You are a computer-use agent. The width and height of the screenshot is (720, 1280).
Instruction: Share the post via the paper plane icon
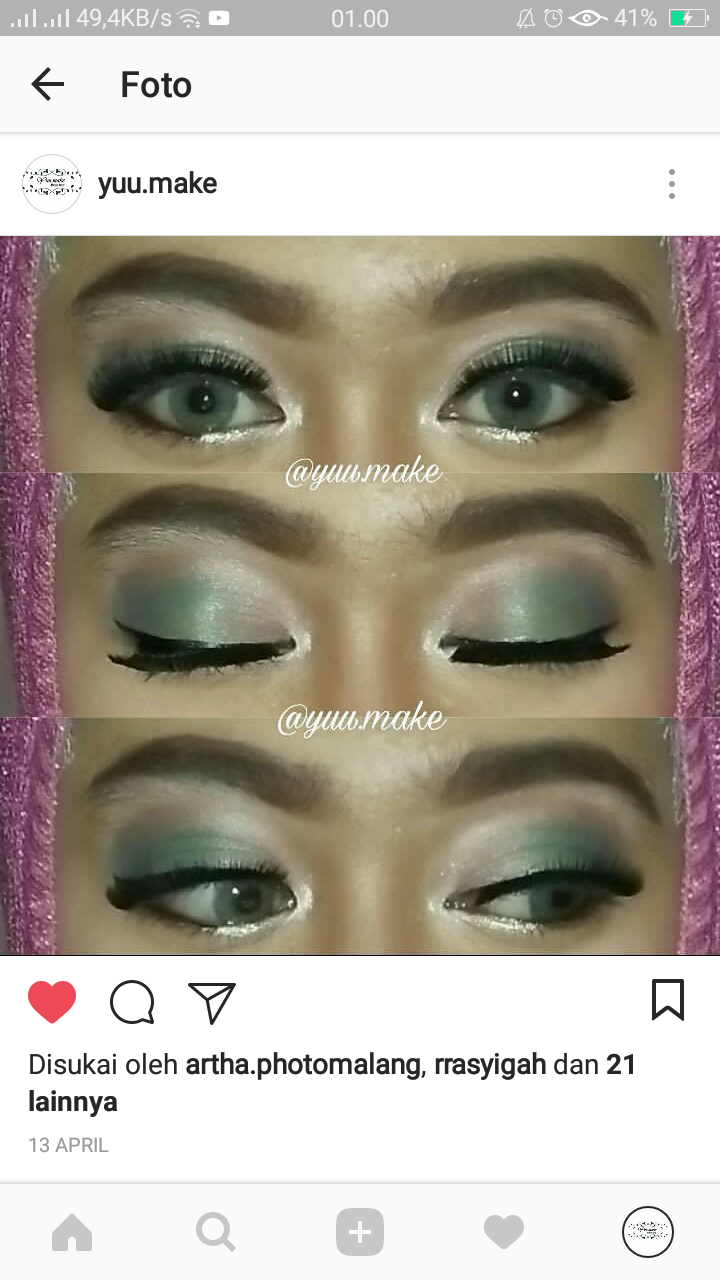(211, 1001)
